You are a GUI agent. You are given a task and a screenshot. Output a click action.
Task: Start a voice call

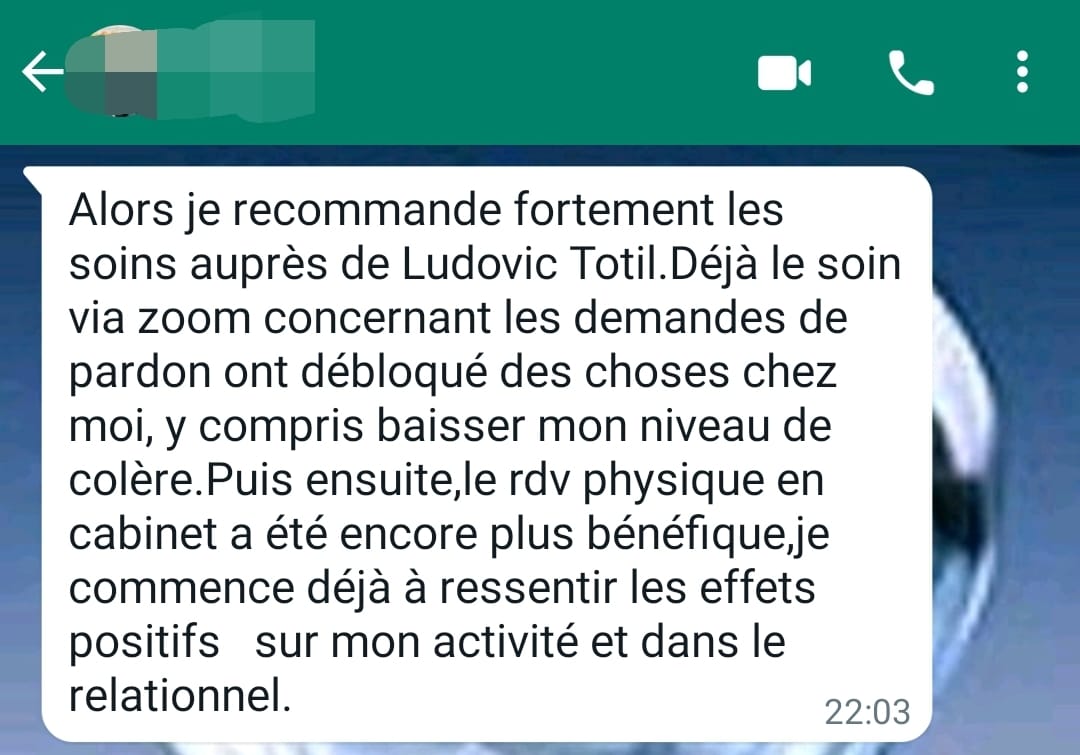[x=910, y=73]
